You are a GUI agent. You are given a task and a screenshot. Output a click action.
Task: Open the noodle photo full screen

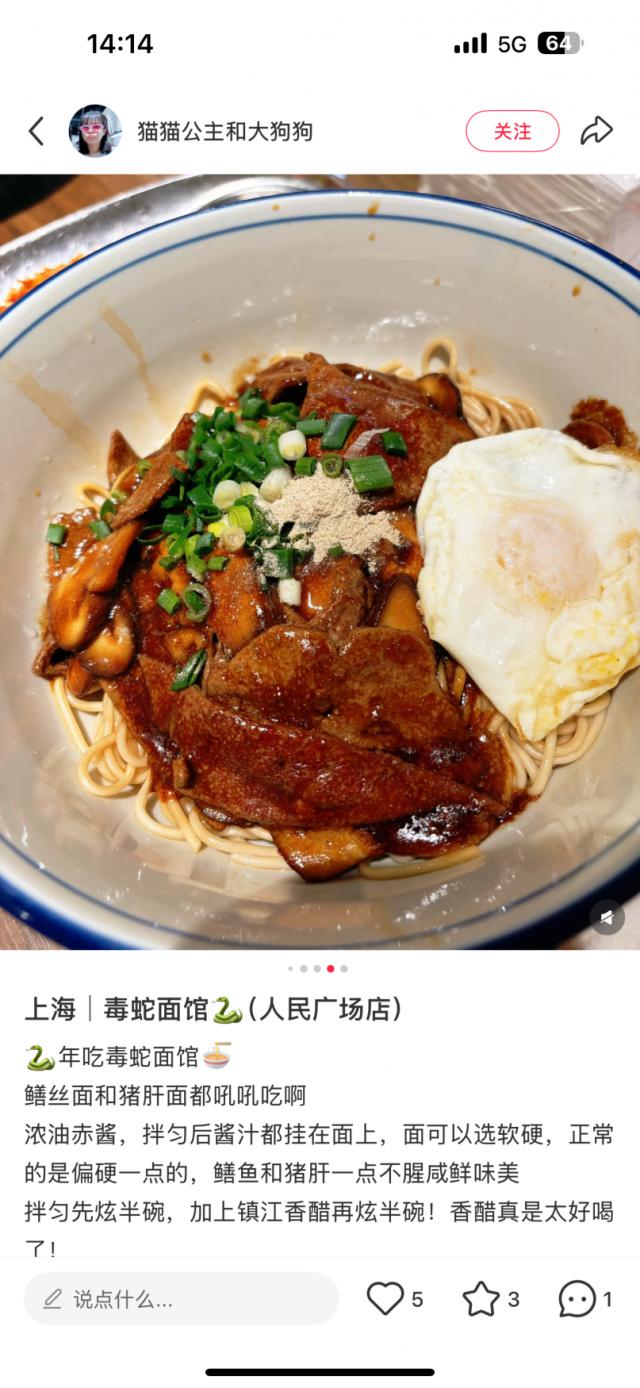(x=320, y=560)
